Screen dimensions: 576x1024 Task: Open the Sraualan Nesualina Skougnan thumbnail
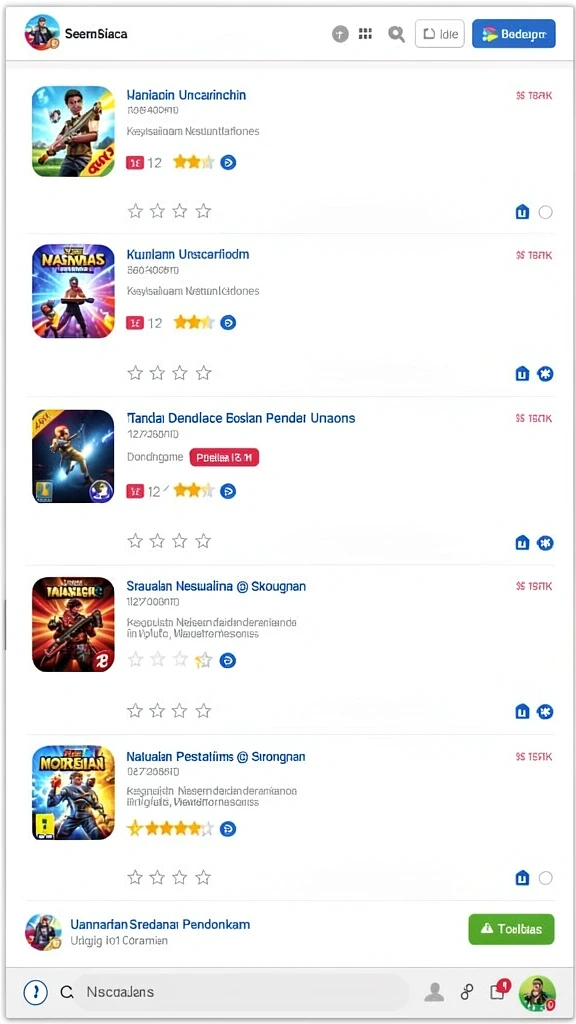73,624
